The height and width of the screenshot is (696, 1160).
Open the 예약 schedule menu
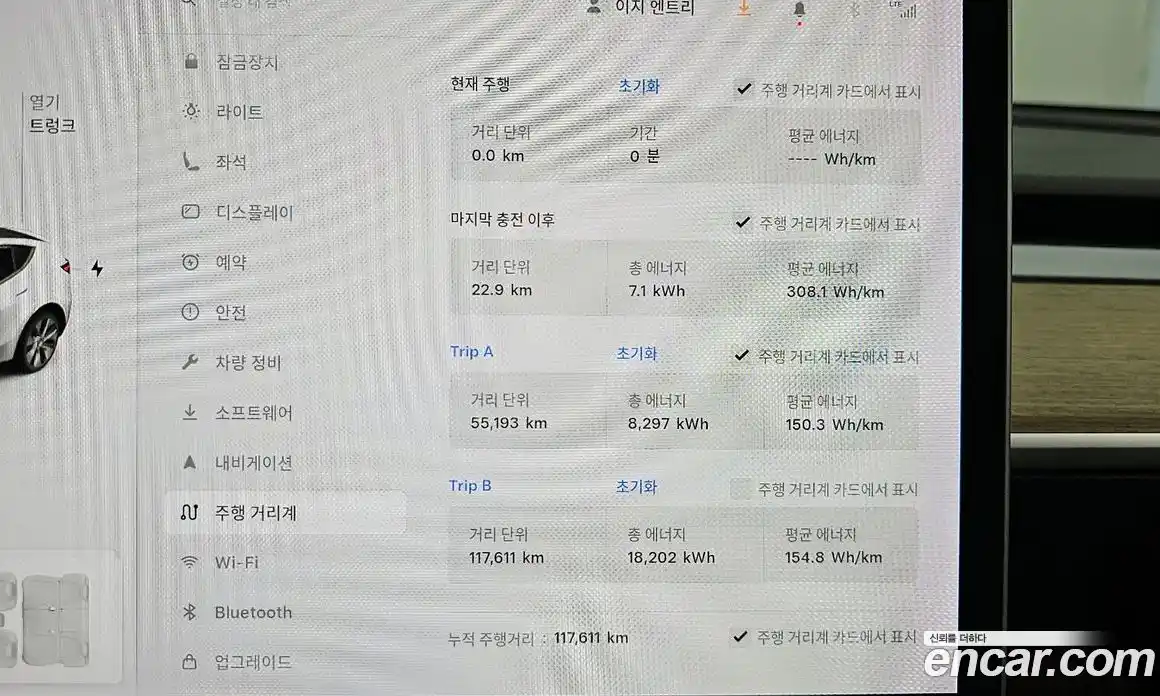coord(230,262)
